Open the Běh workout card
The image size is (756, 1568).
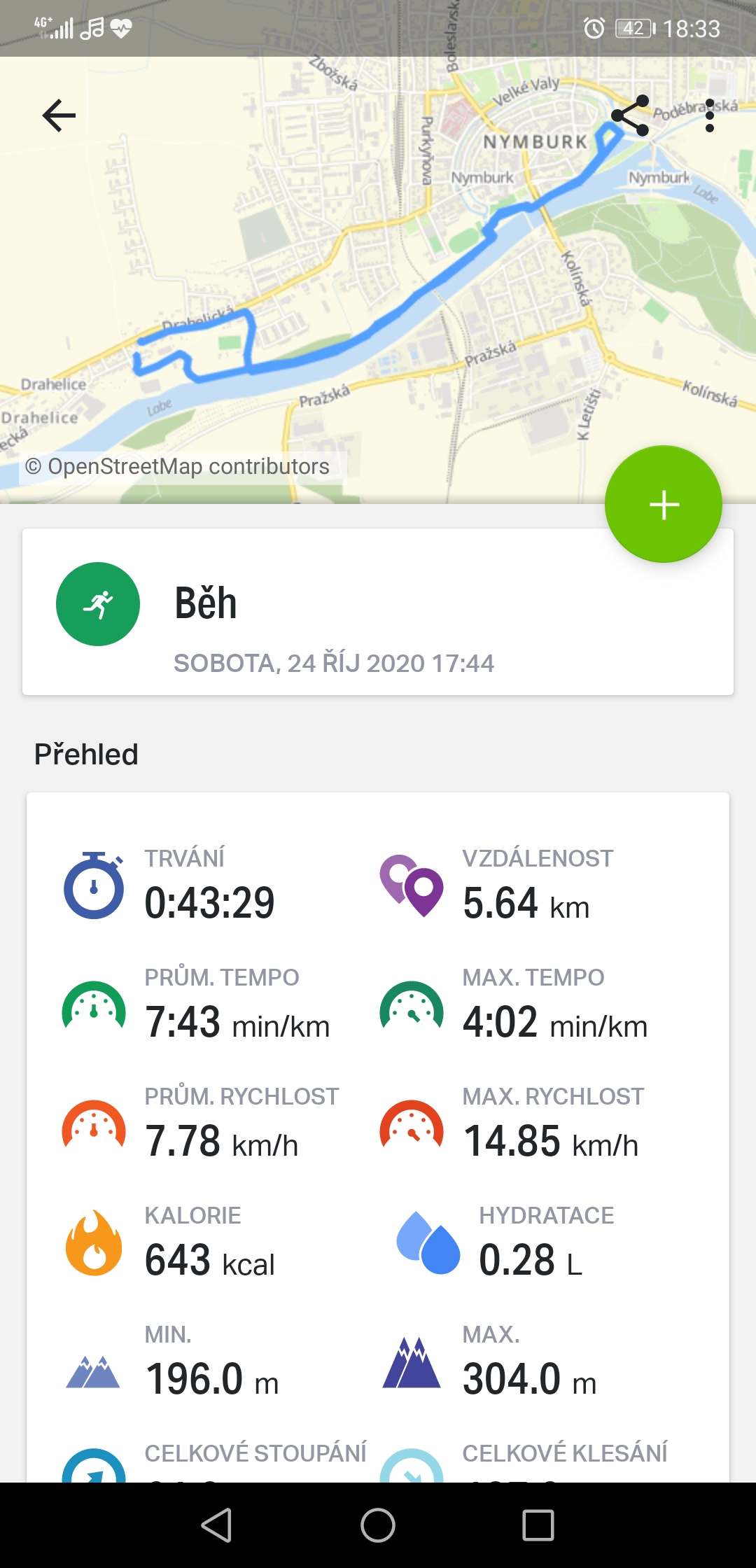tap(378, 612)
